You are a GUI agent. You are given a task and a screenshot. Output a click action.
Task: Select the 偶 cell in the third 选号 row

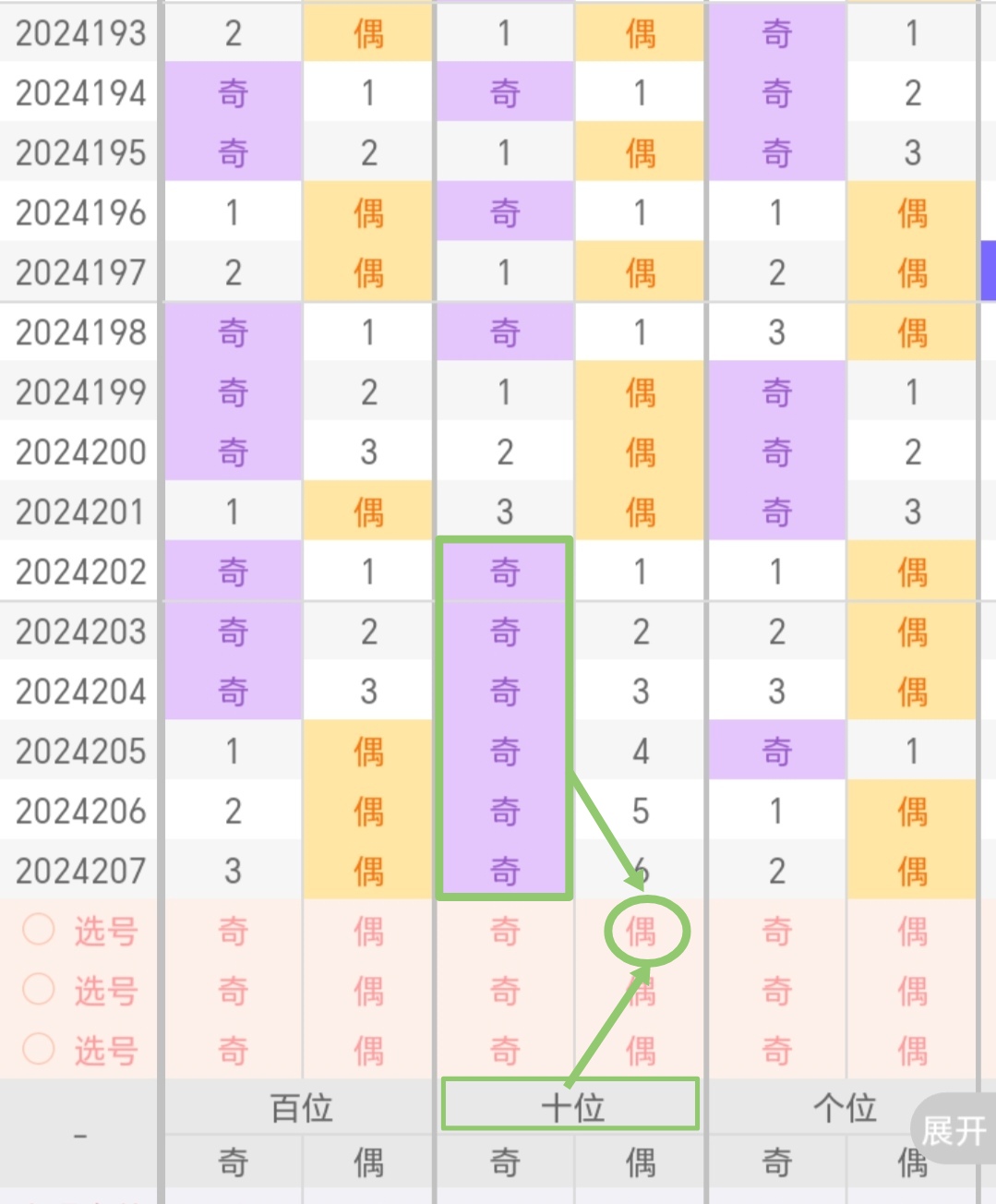(x=368, y=1051)
